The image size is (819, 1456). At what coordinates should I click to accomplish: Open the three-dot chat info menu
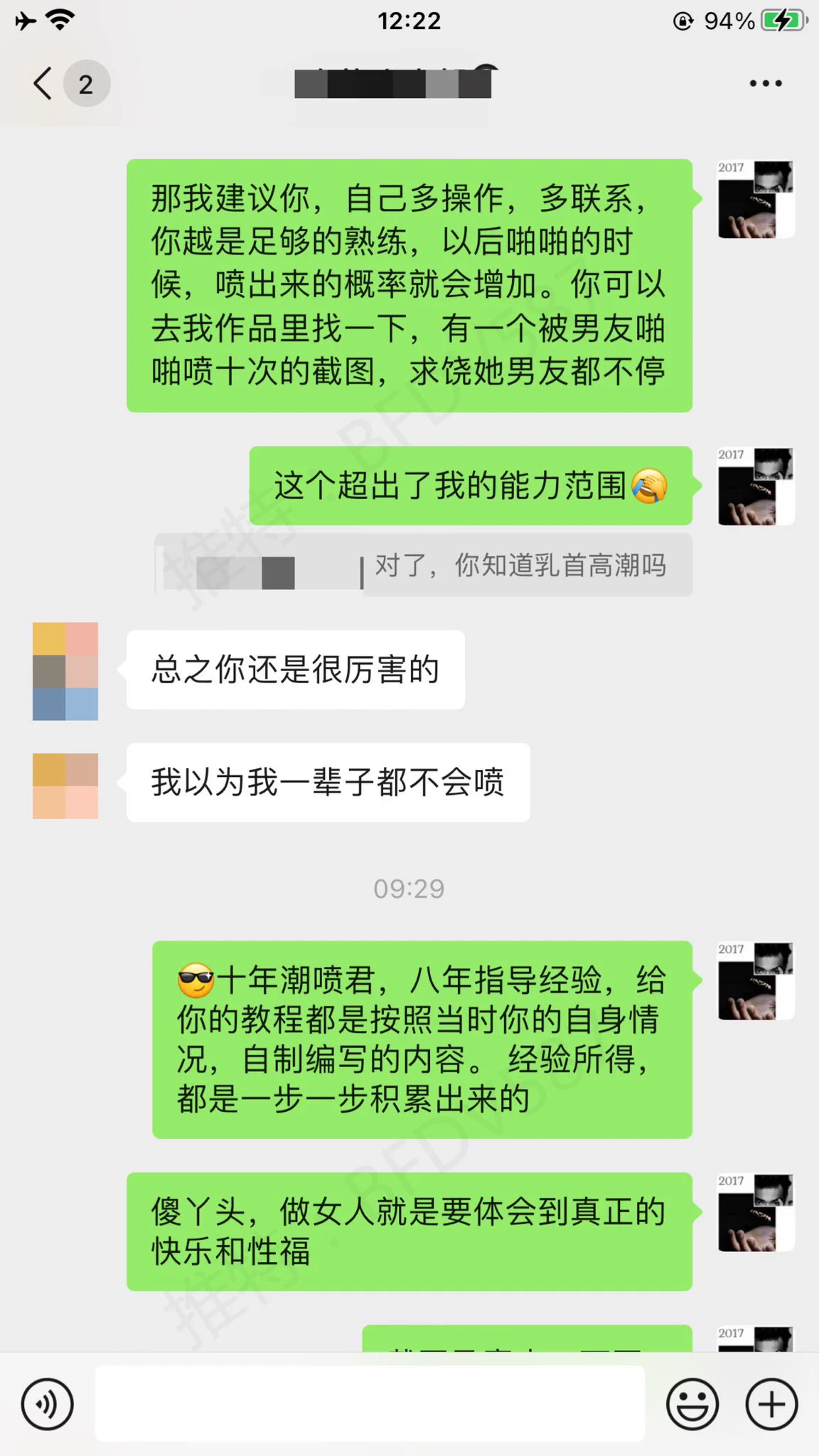pyautogui.click(x=765, y=84)
